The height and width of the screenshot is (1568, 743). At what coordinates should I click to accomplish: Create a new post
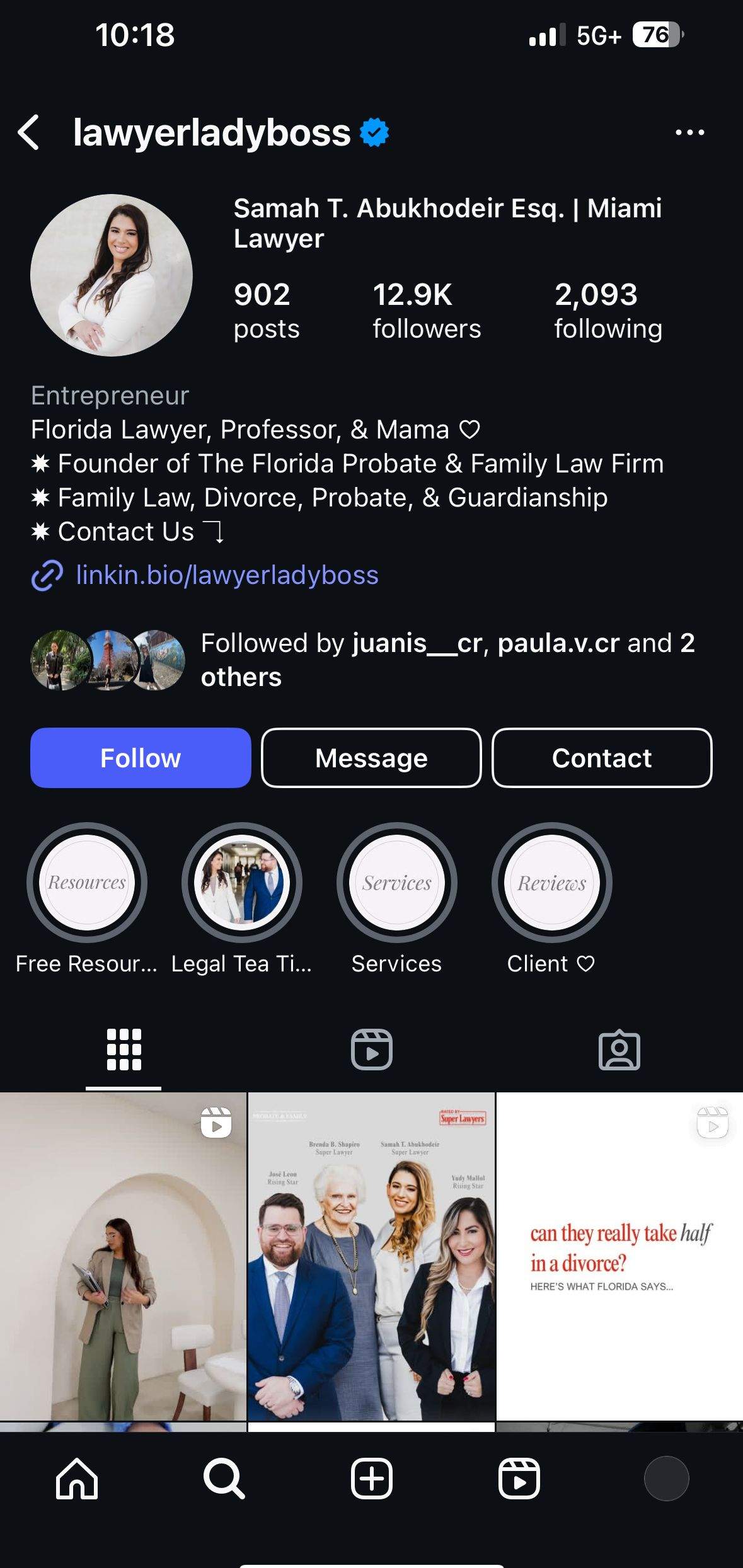click(371, 1478)
